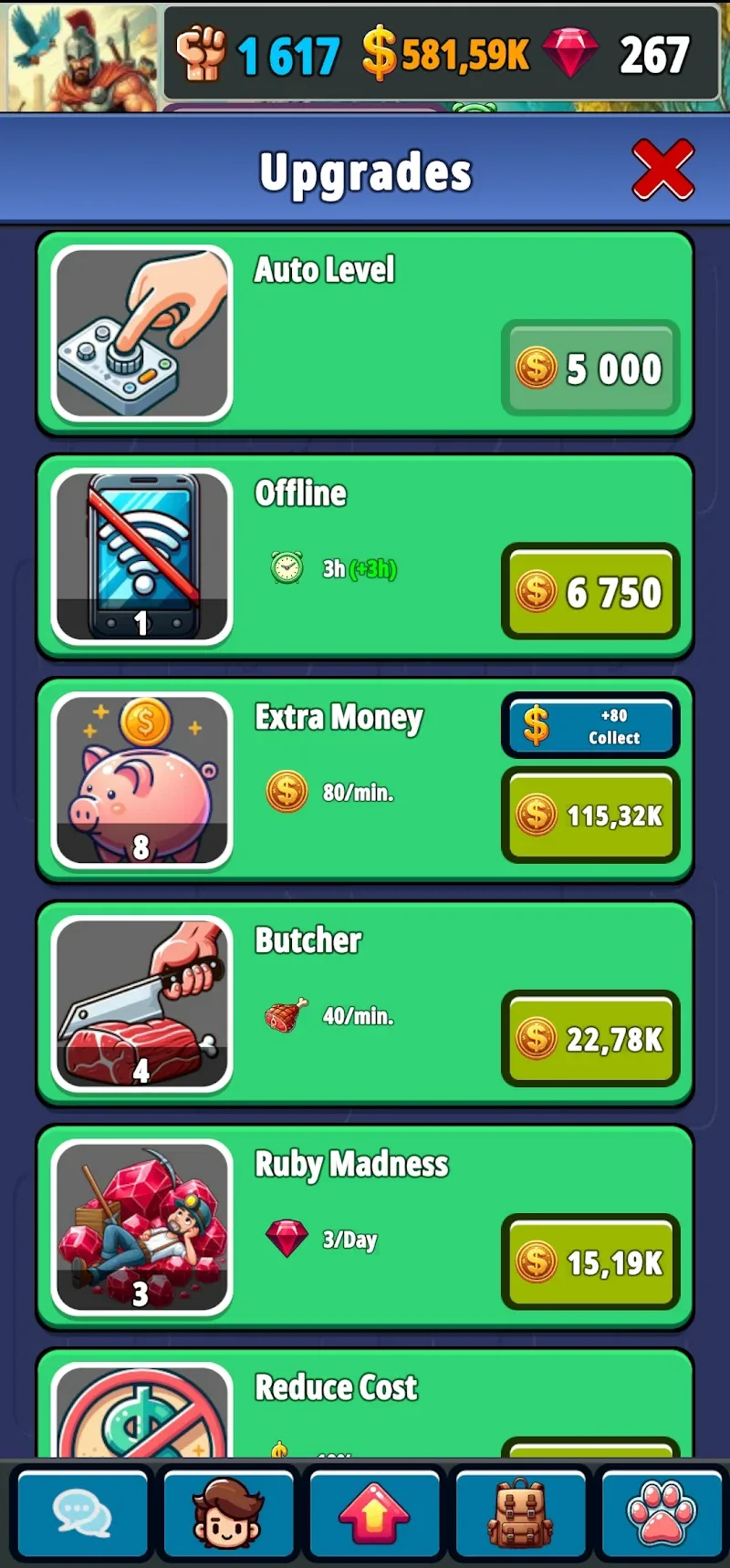Open the chat tab
The image size is (730, 1568).
82,1514
